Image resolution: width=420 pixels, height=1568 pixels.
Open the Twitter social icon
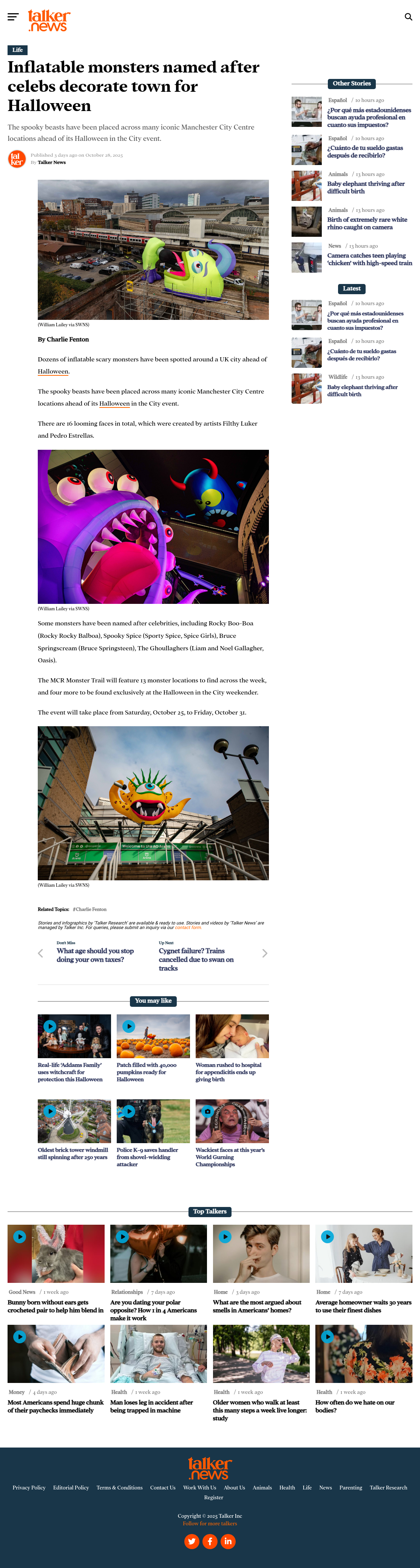click(x=192, y=1541)
